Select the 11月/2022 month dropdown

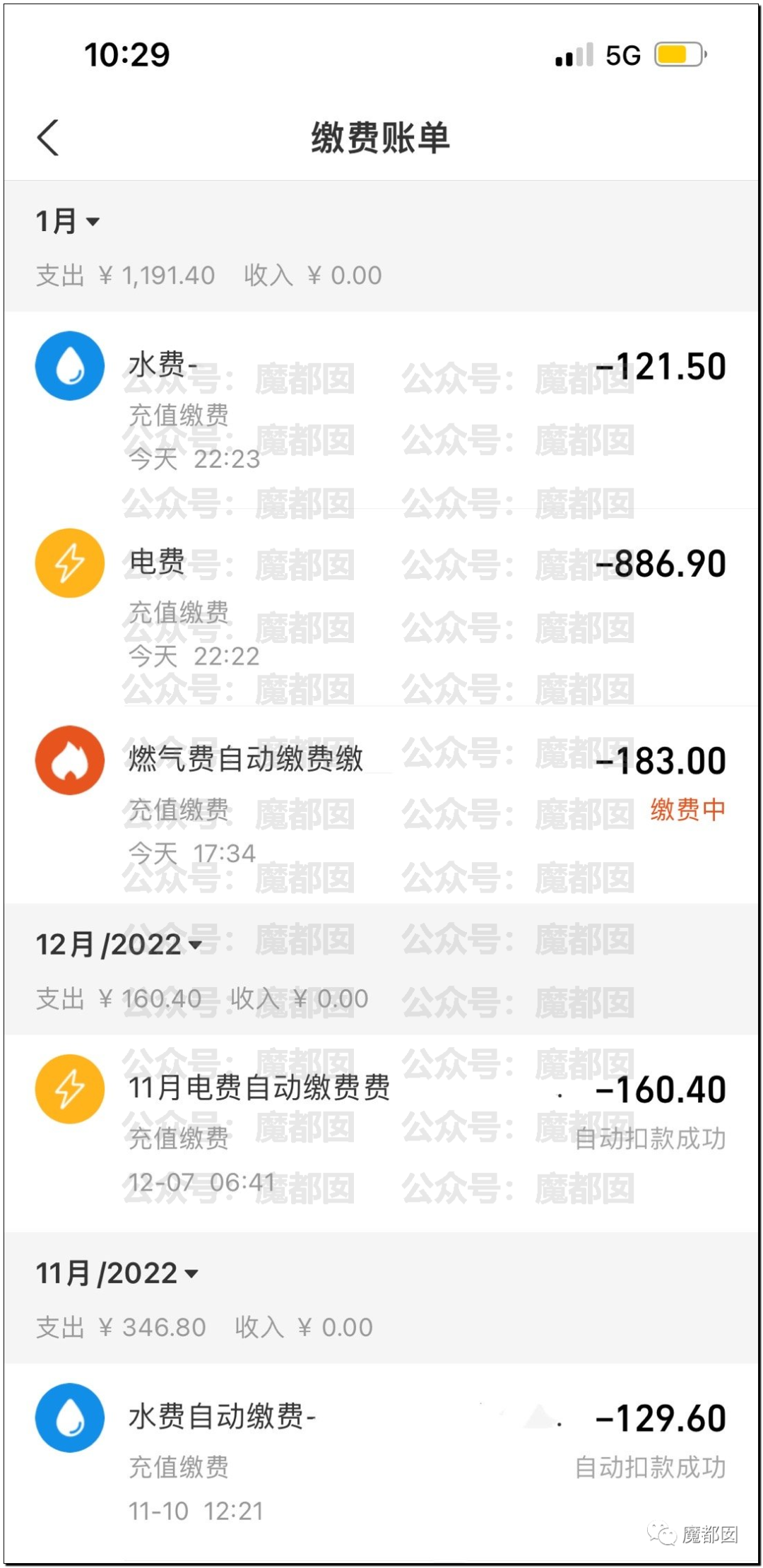(117, 1273)
